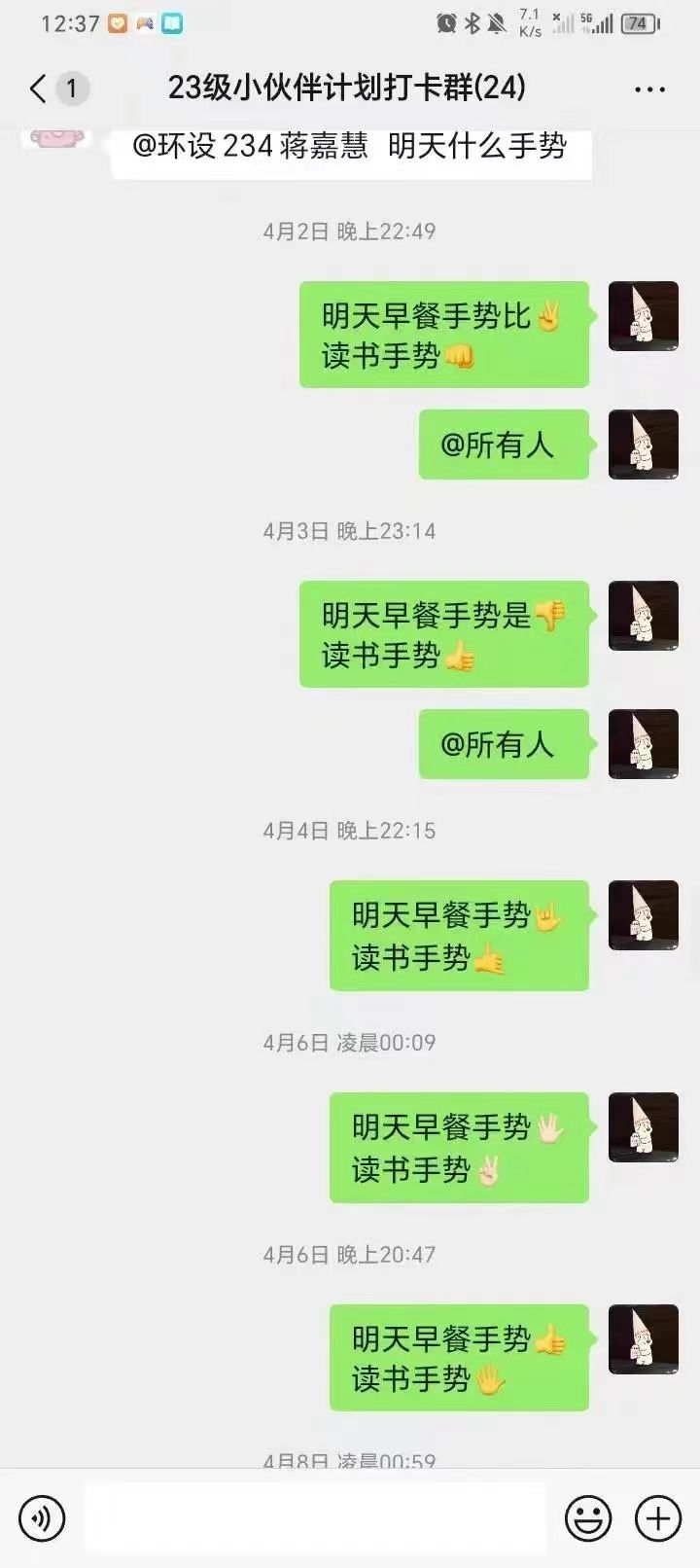Go back to the chat list
This screenshot has height=1568, width=700.
39,89
